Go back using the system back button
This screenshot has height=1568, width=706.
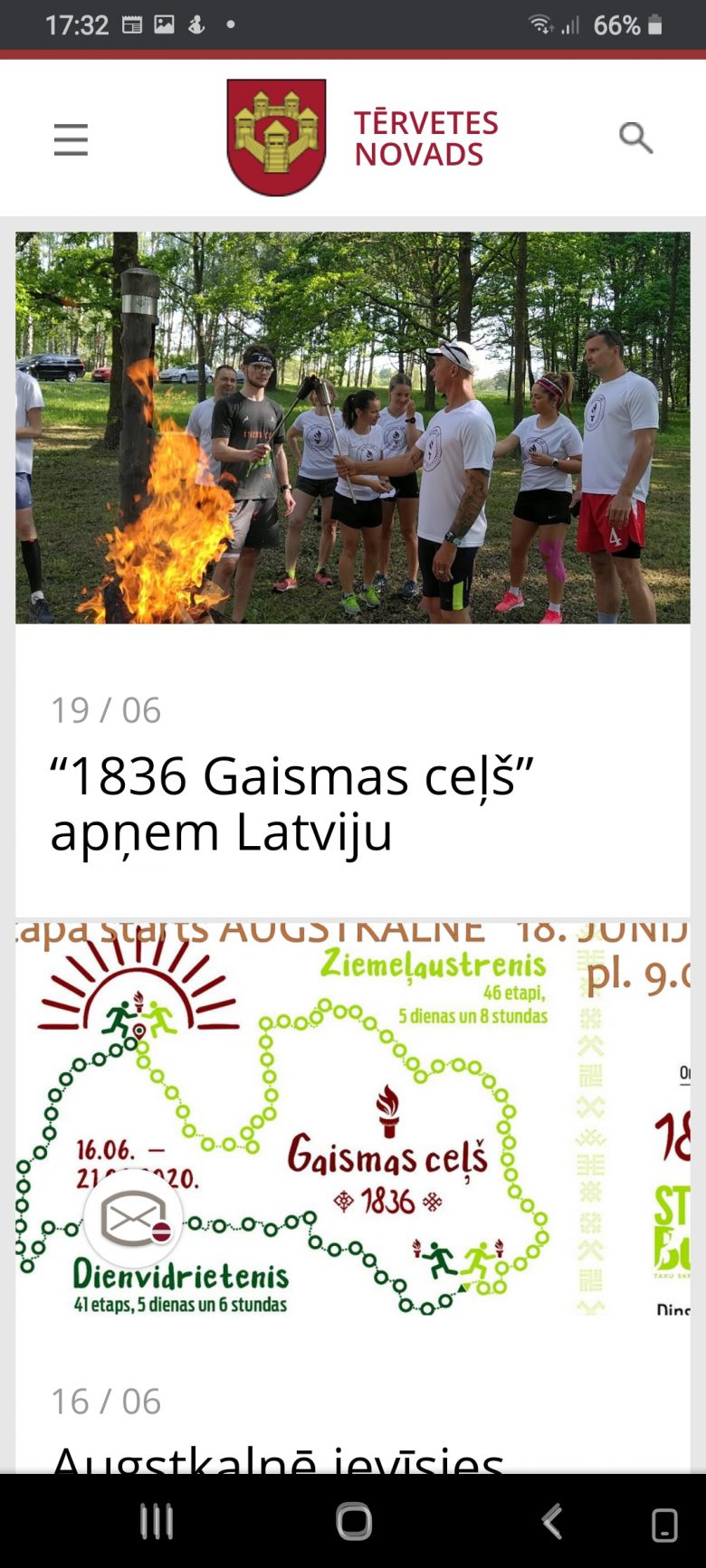[552, 1522]
